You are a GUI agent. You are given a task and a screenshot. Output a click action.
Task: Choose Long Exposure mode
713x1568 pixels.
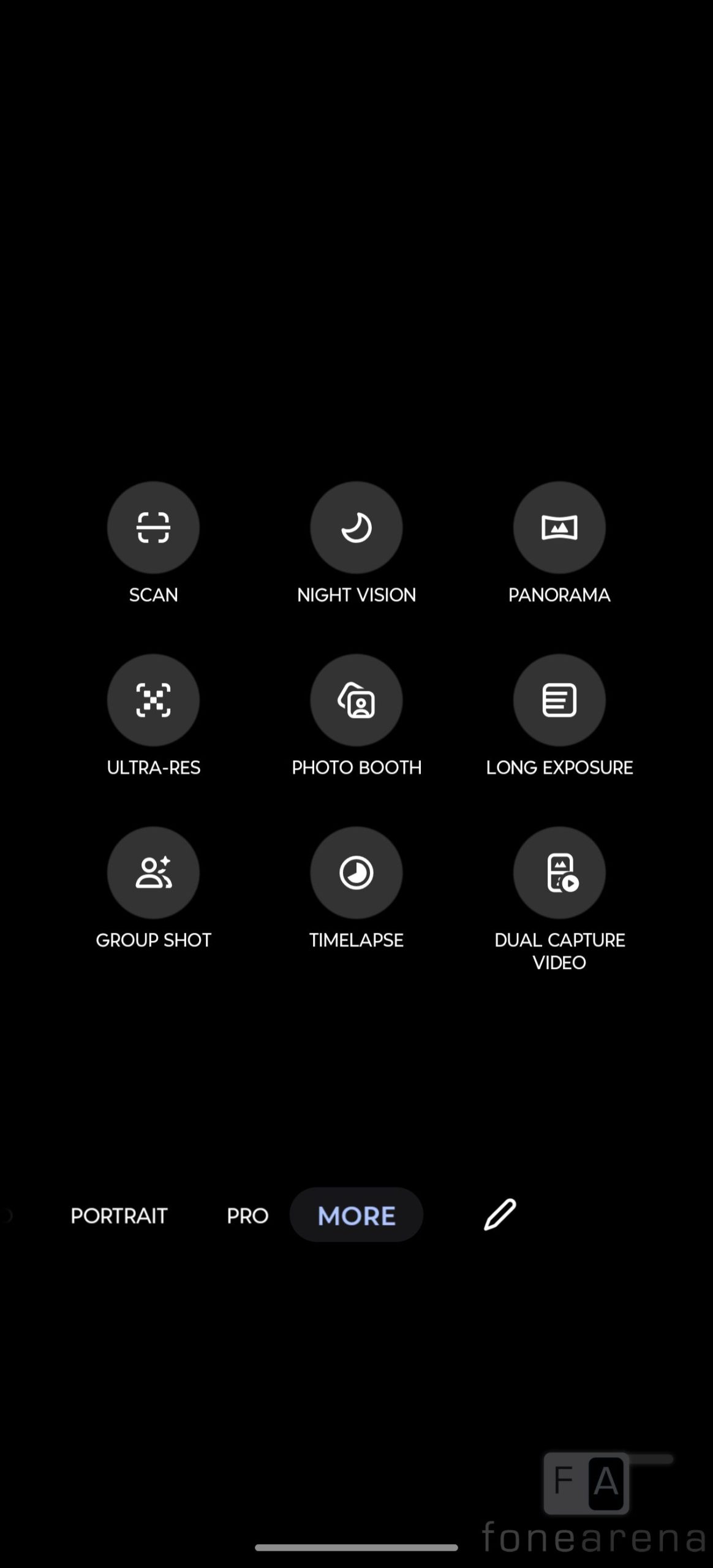click(559, 700)
